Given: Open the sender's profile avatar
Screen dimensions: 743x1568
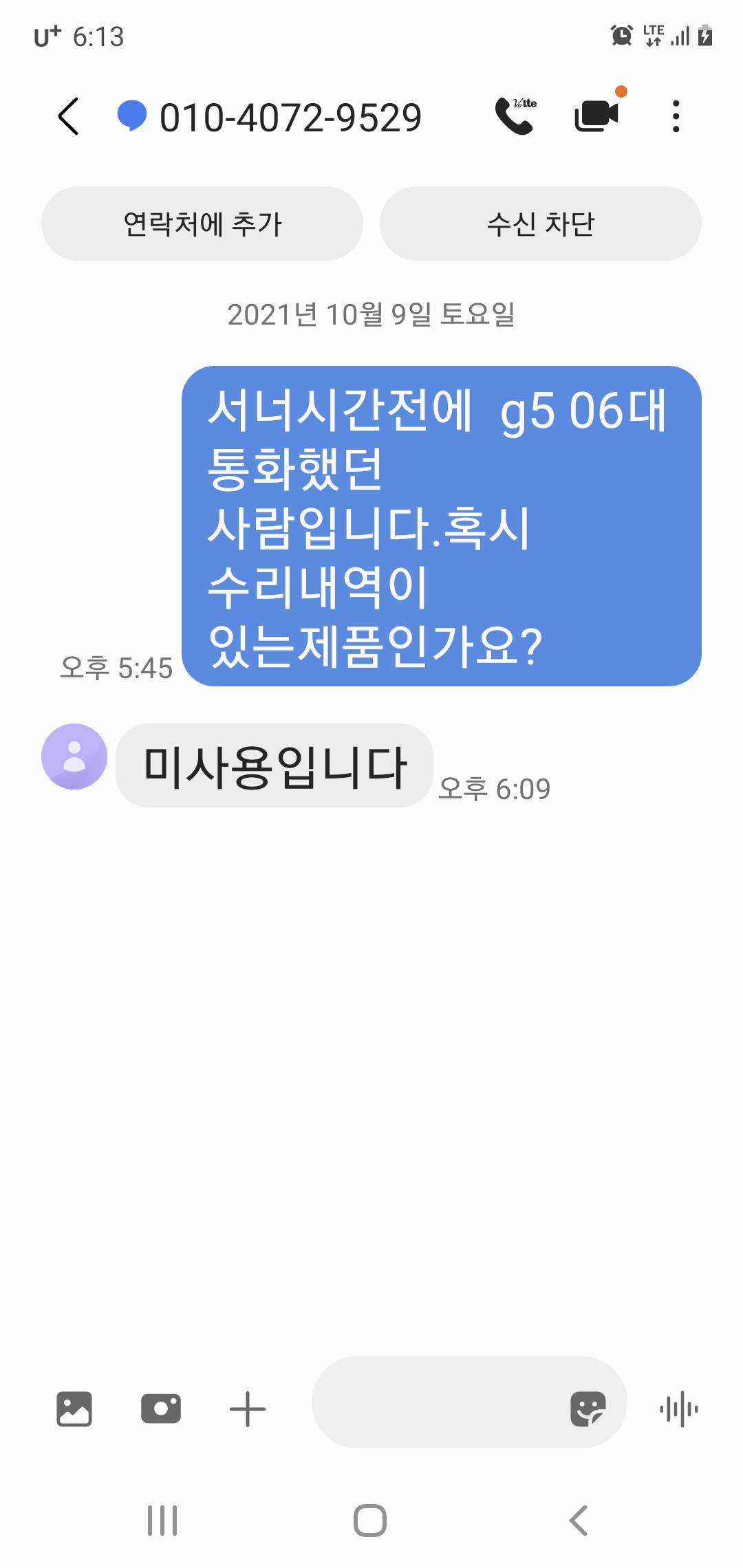Looking at the screenshot, I should tap(74, 756).
